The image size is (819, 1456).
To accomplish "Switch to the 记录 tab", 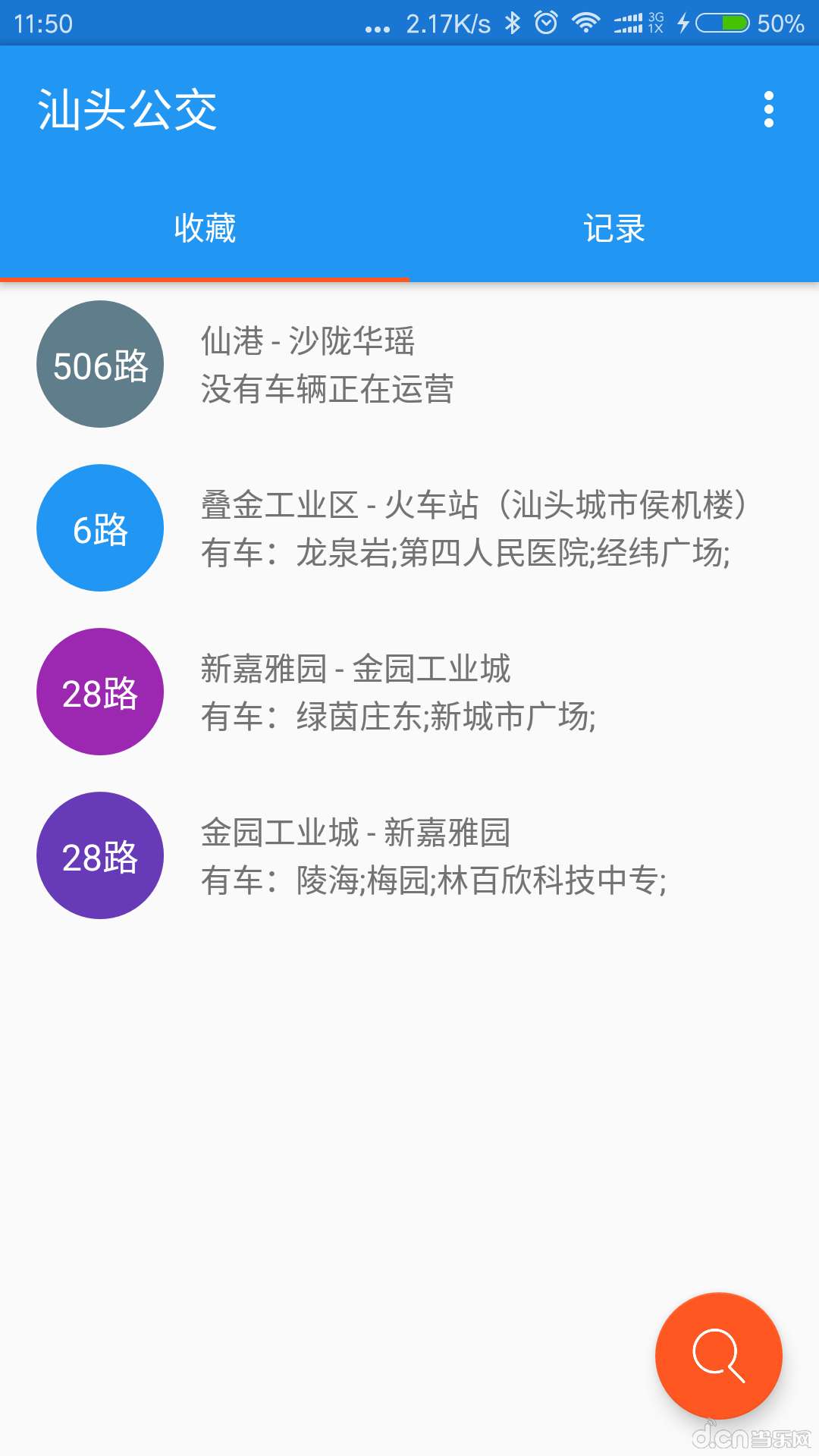I will coord(614,227).
